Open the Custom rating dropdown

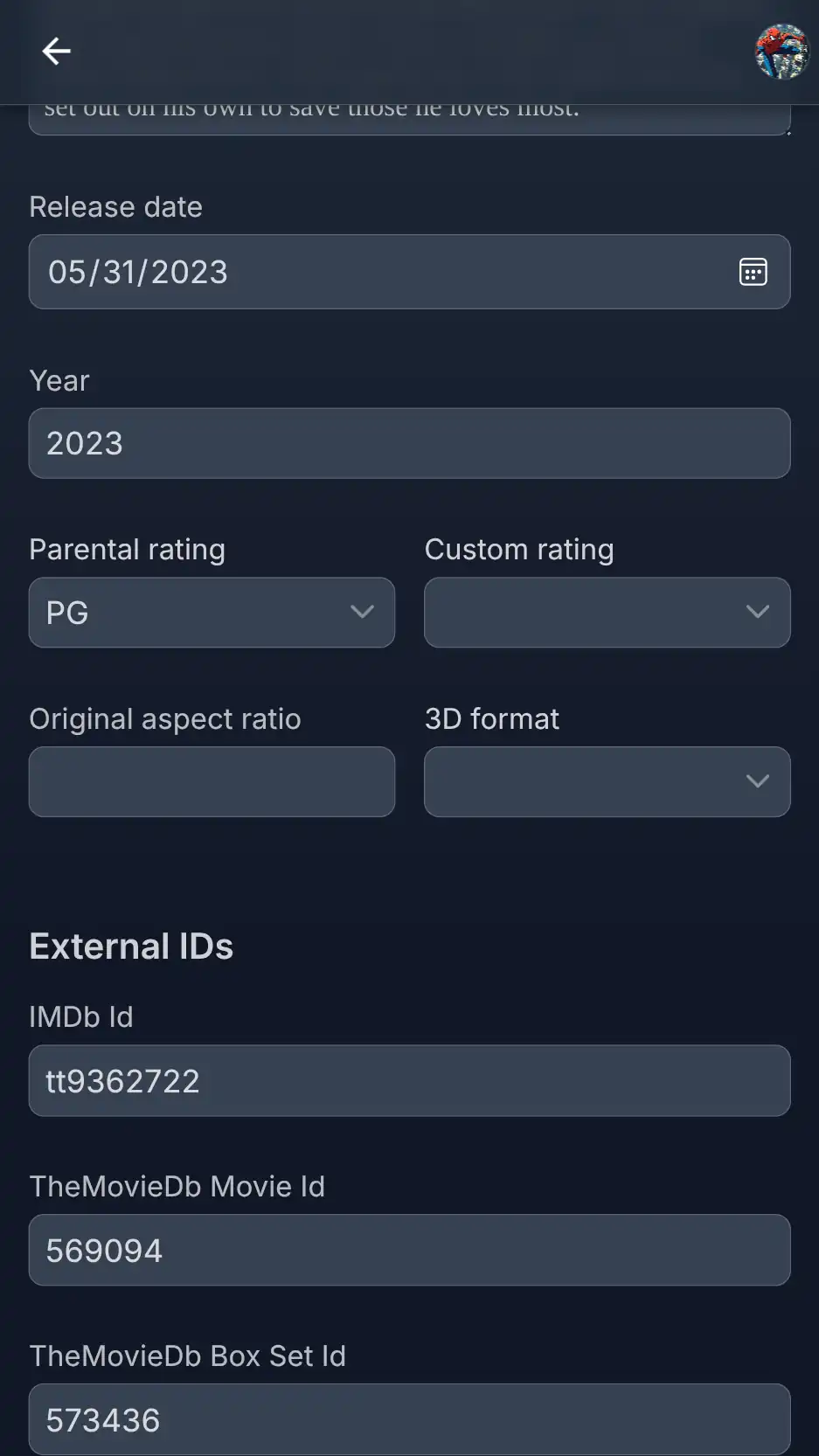click(x=607, y=613)
